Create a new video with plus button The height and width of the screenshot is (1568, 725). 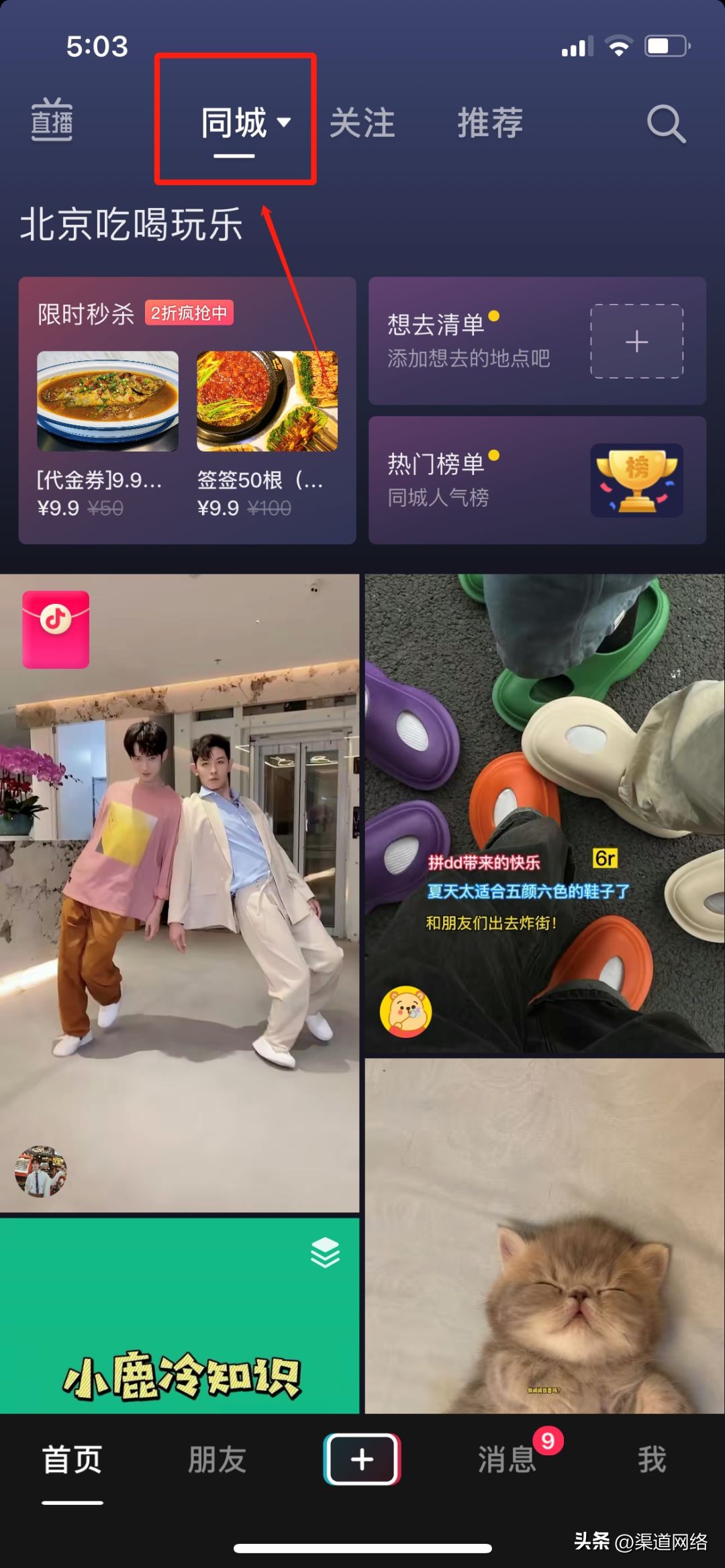362,1459
